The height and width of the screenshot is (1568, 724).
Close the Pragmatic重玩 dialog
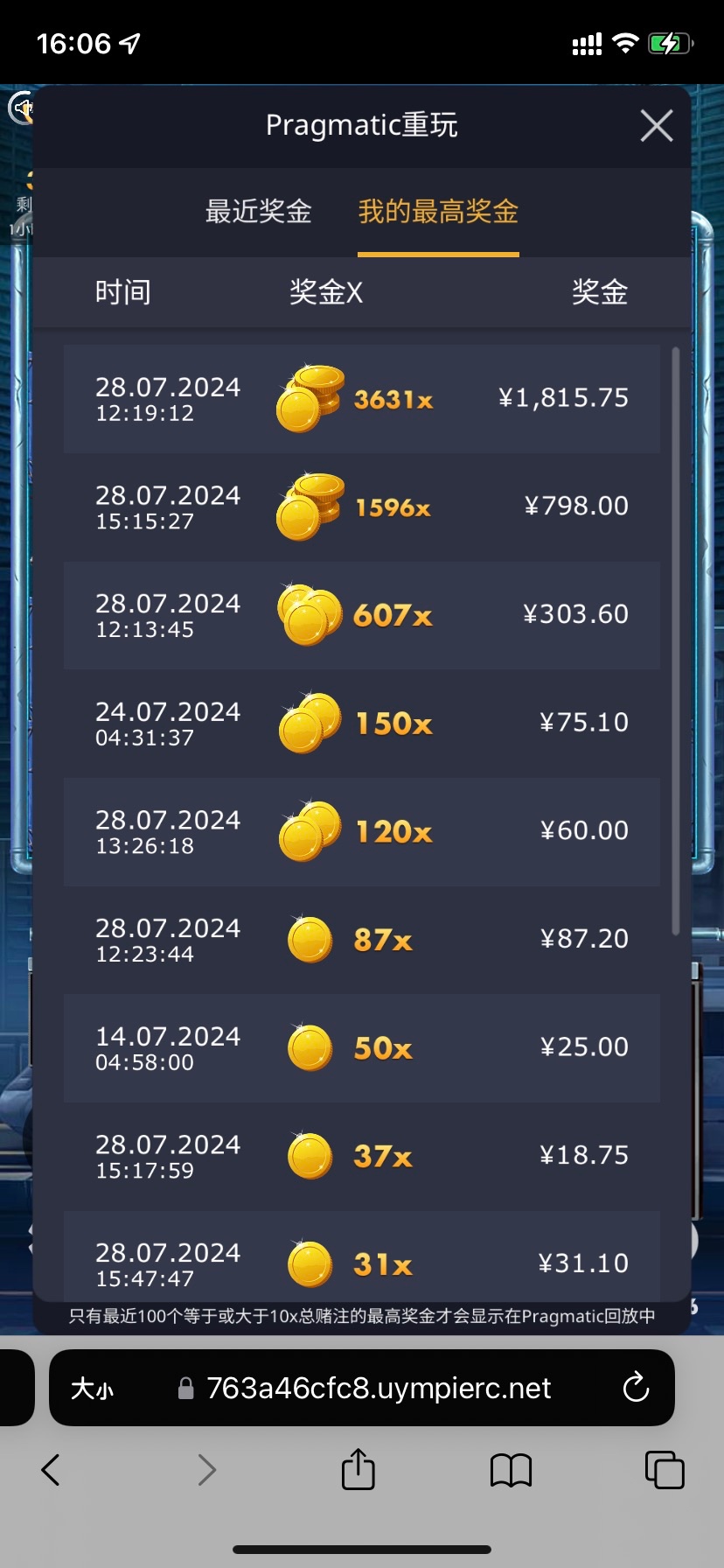point(656,126)
